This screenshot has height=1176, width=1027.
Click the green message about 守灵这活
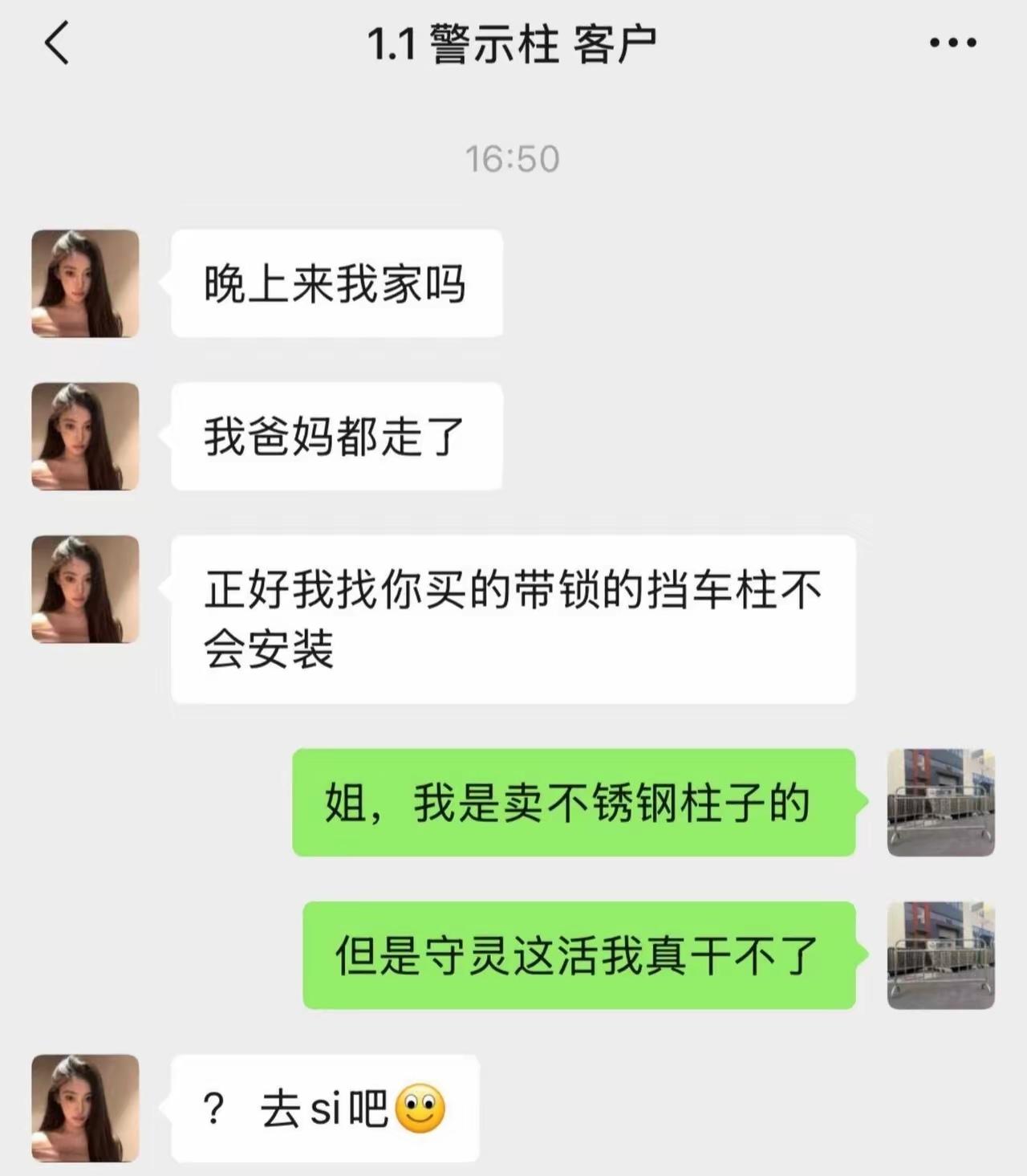[x=583, y=958]
